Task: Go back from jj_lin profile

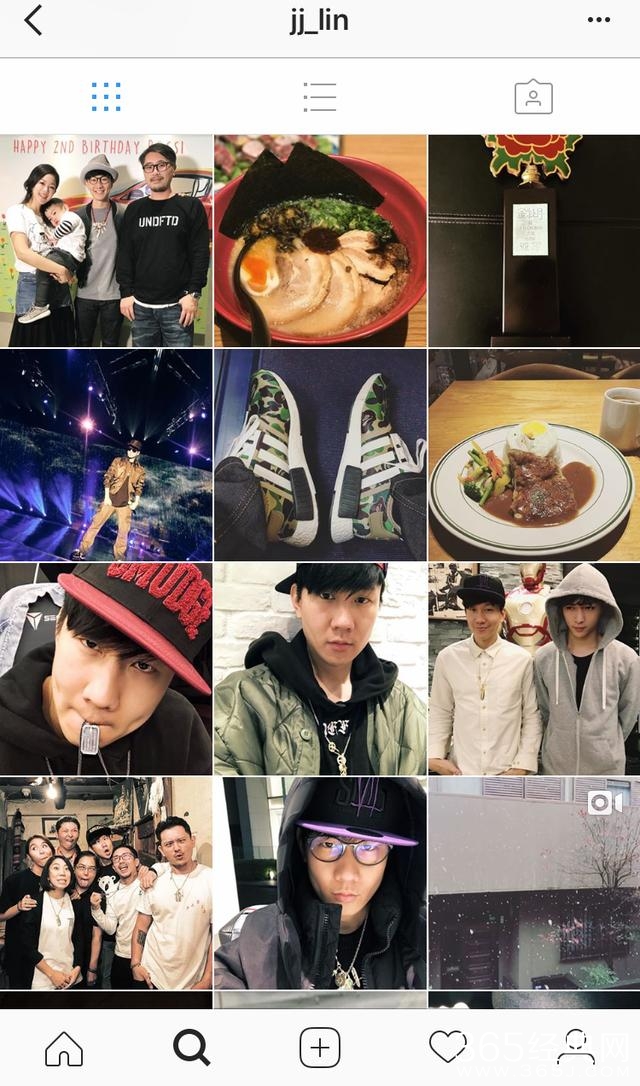Action: click(33, 21)
